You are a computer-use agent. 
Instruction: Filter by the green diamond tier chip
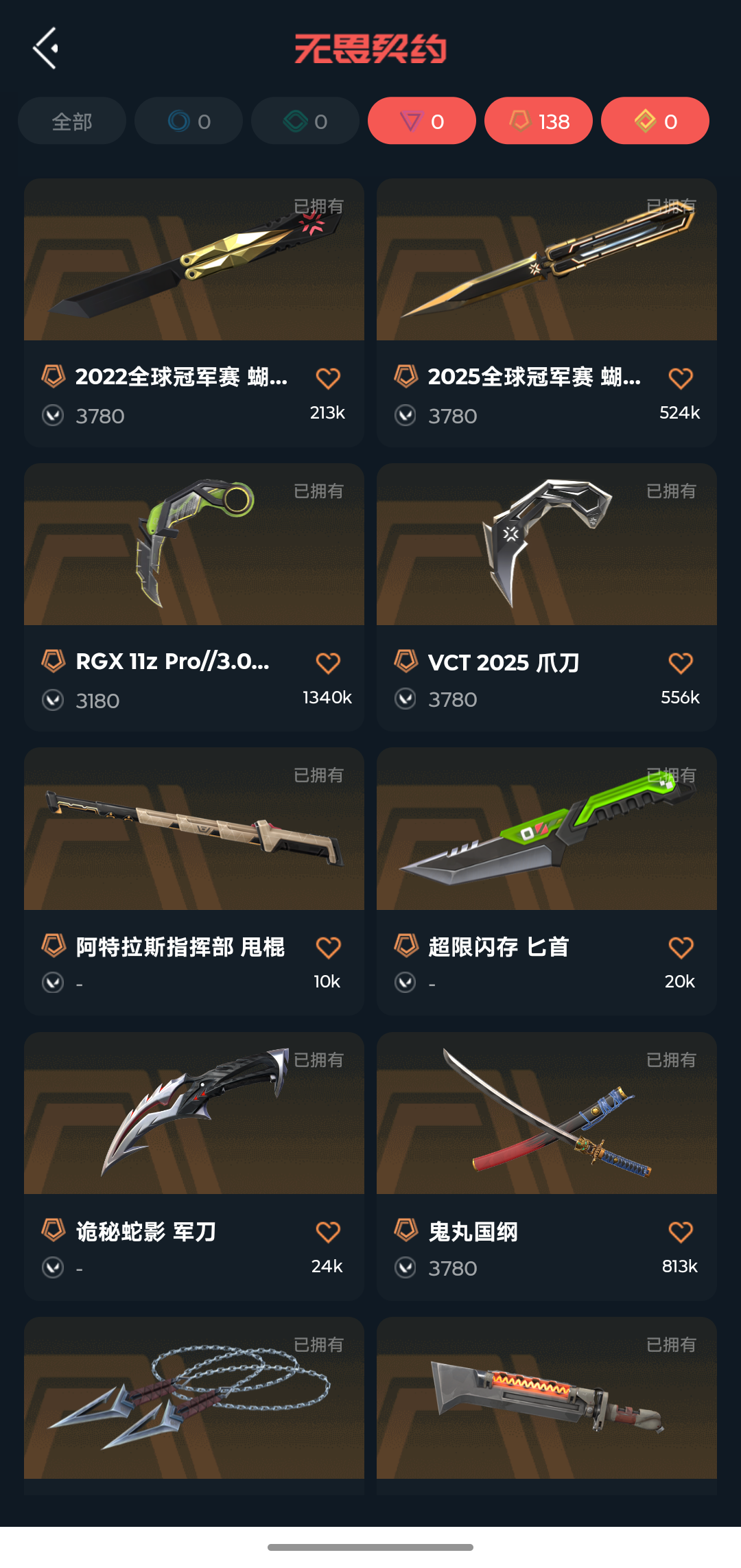tap(305, 121)
